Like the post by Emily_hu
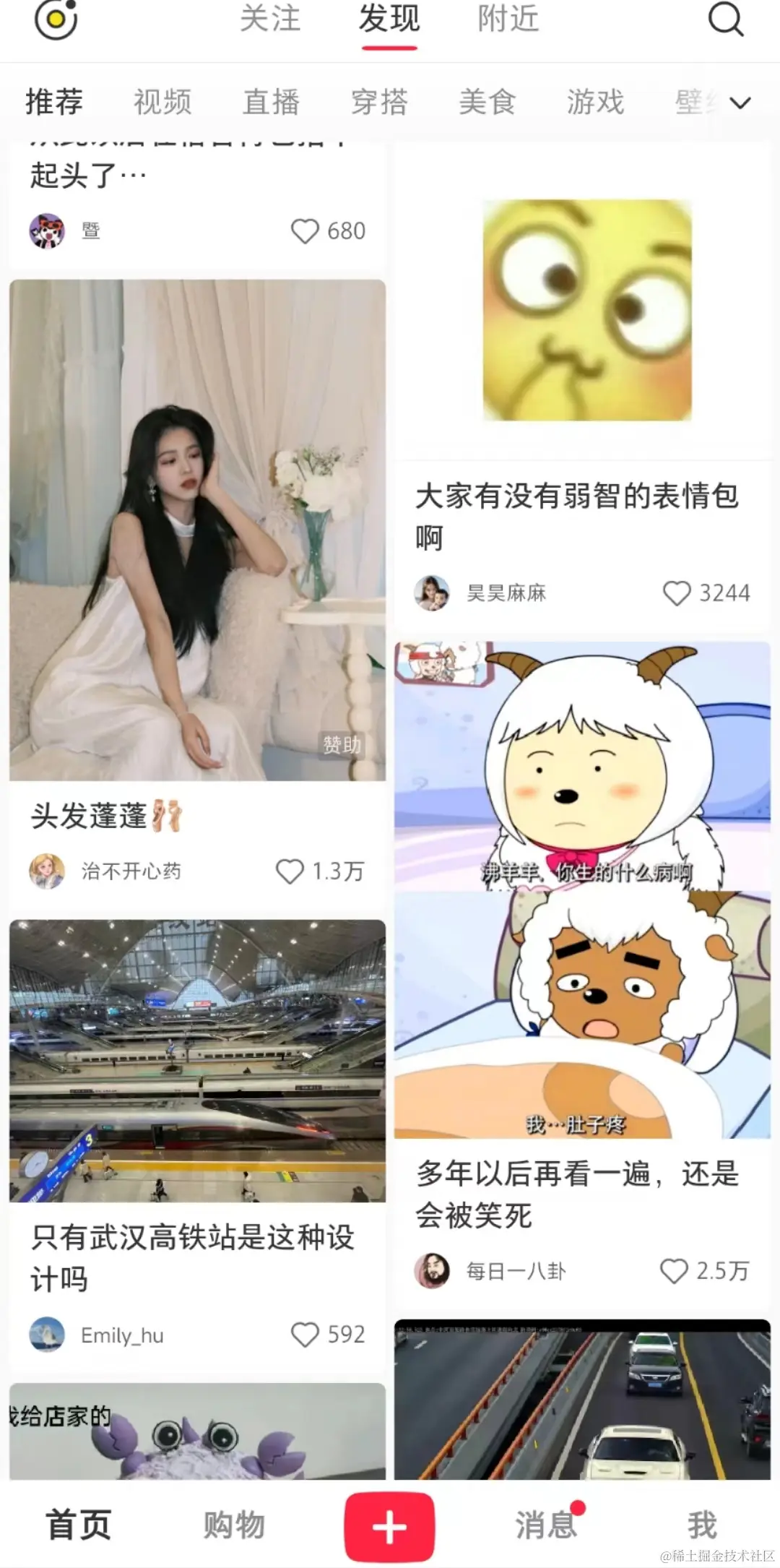The height and width of the screenshot is (1568, 780). point(305,1335)
